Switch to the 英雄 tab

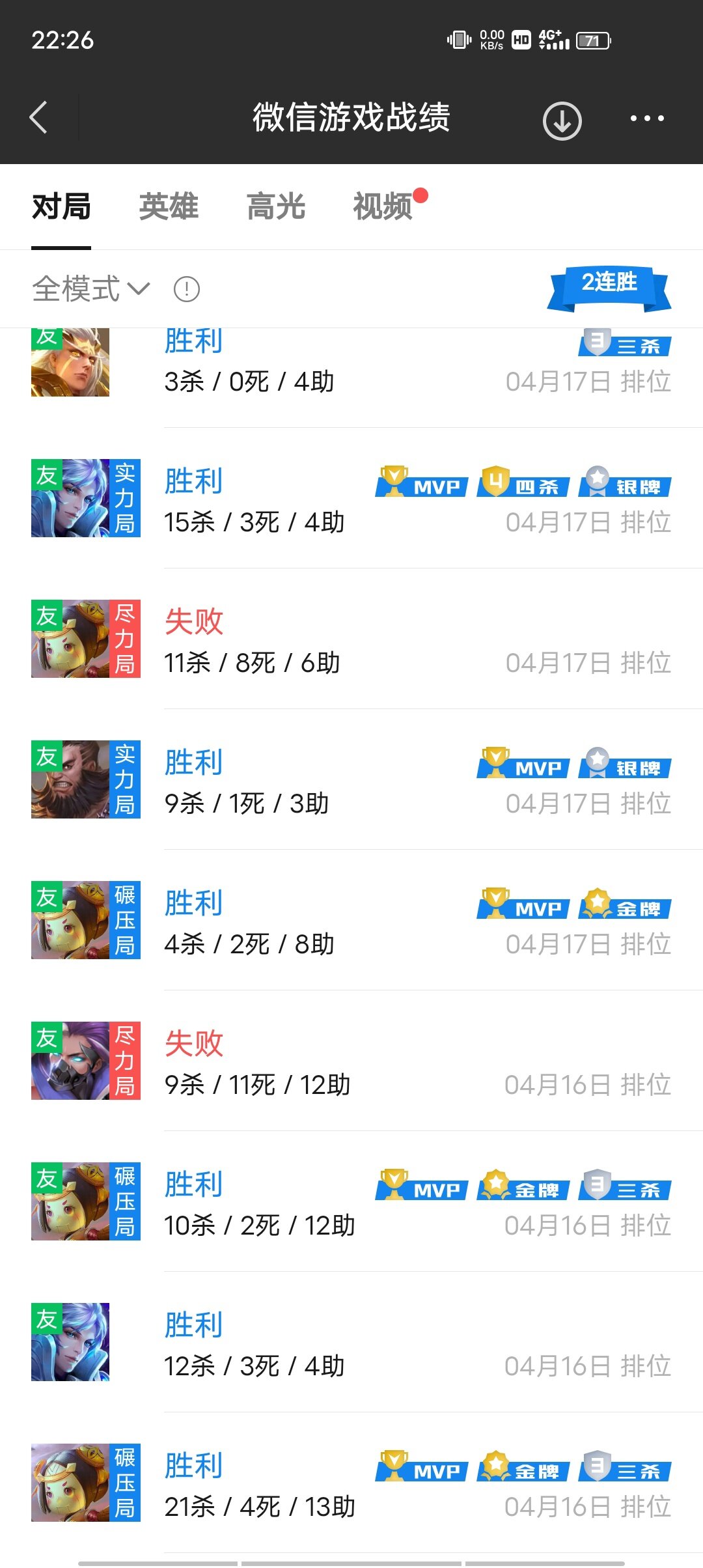click(x=169, y=207)
